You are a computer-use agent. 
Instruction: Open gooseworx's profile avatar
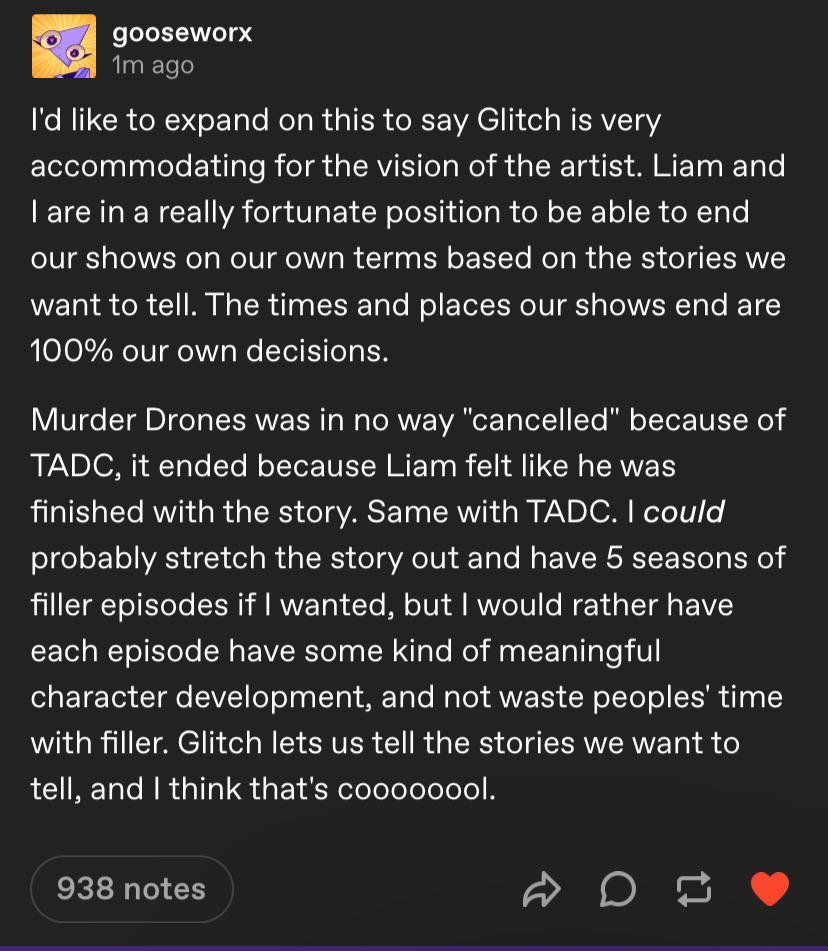pos(64,46)
